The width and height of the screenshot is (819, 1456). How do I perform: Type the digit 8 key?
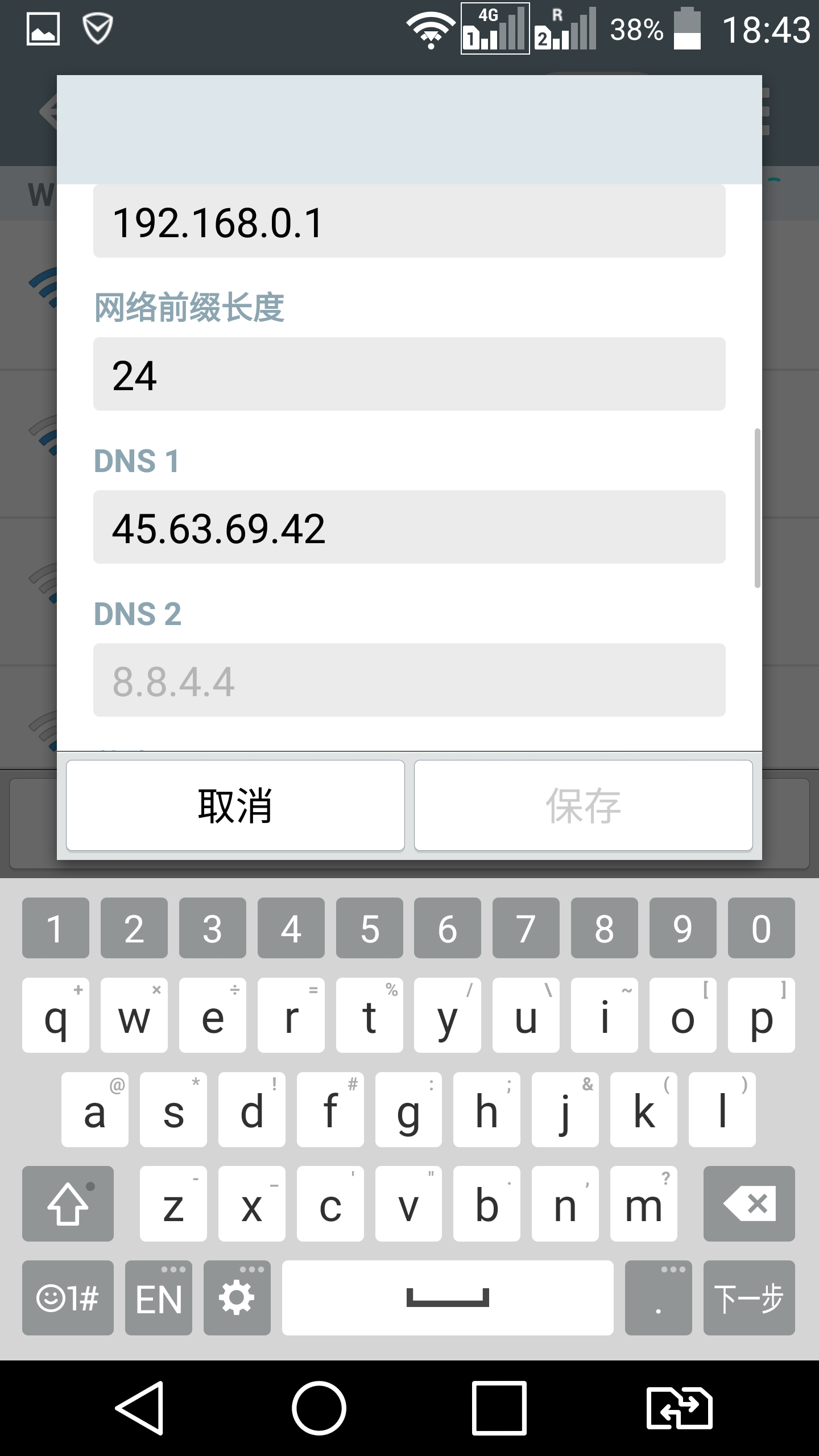pos(604,928)
